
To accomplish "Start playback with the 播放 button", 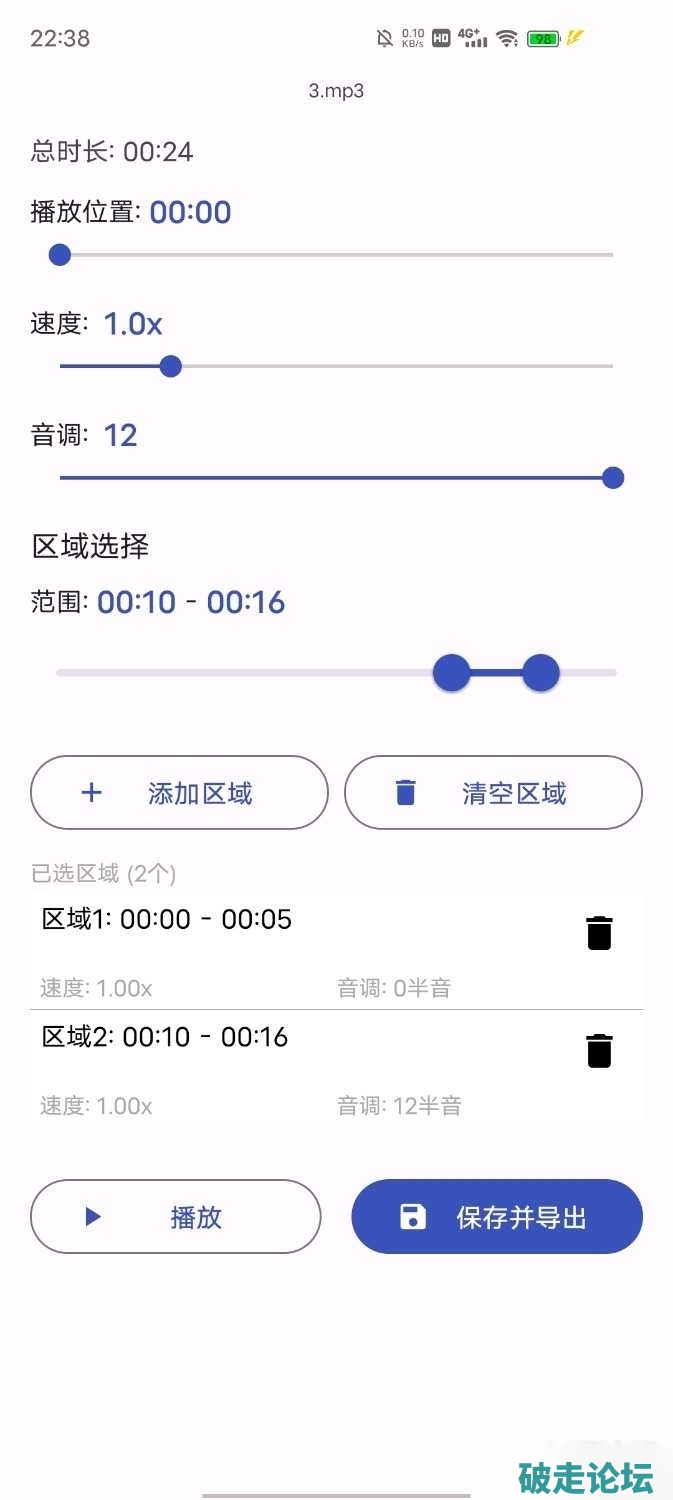I will pyautogui.click(x=176, y=1217).
